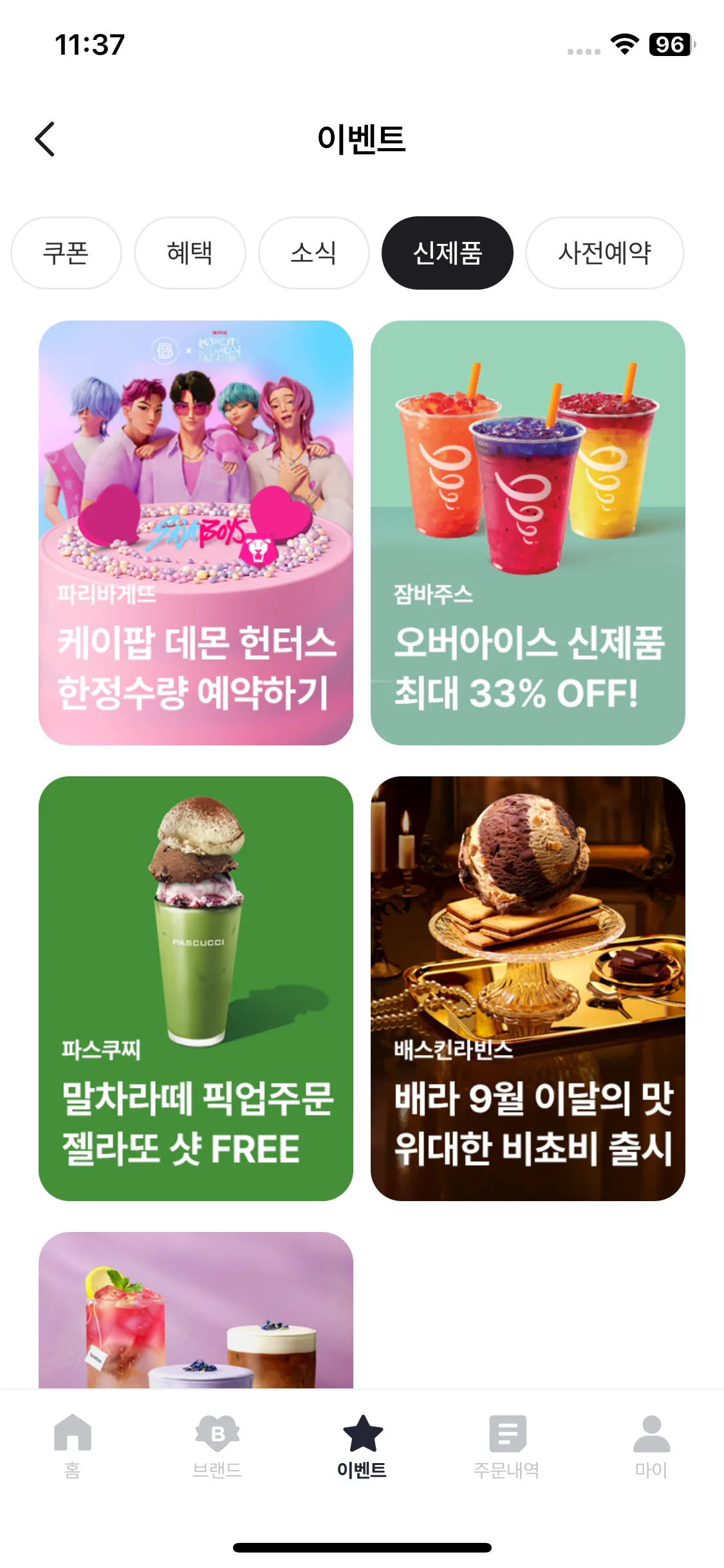Open the 사전예약 category
This screenshot has width=724, height=1568.
pyautogui.click(x=604, y=253)
